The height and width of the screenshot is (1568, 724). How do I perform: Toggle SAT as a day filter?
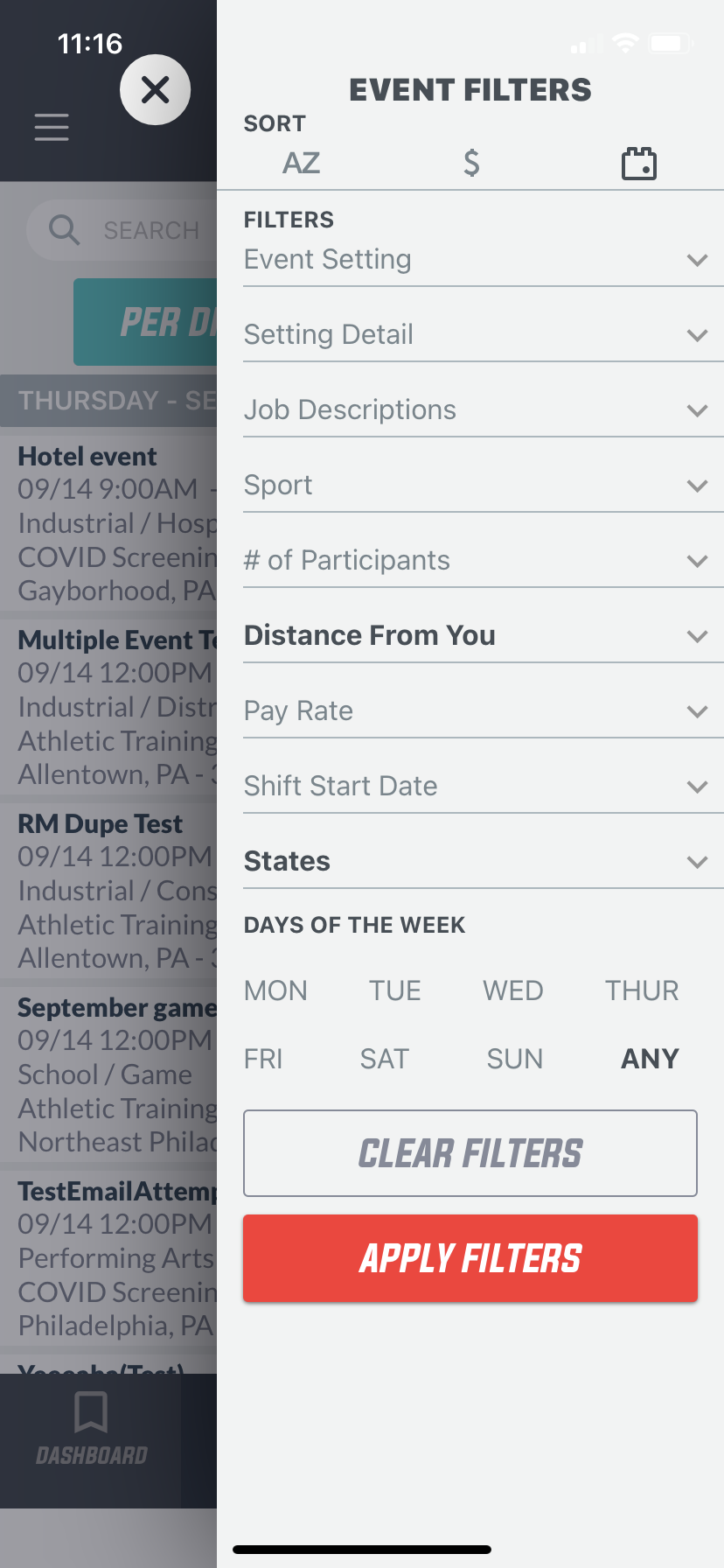(x=384, y=1058)
